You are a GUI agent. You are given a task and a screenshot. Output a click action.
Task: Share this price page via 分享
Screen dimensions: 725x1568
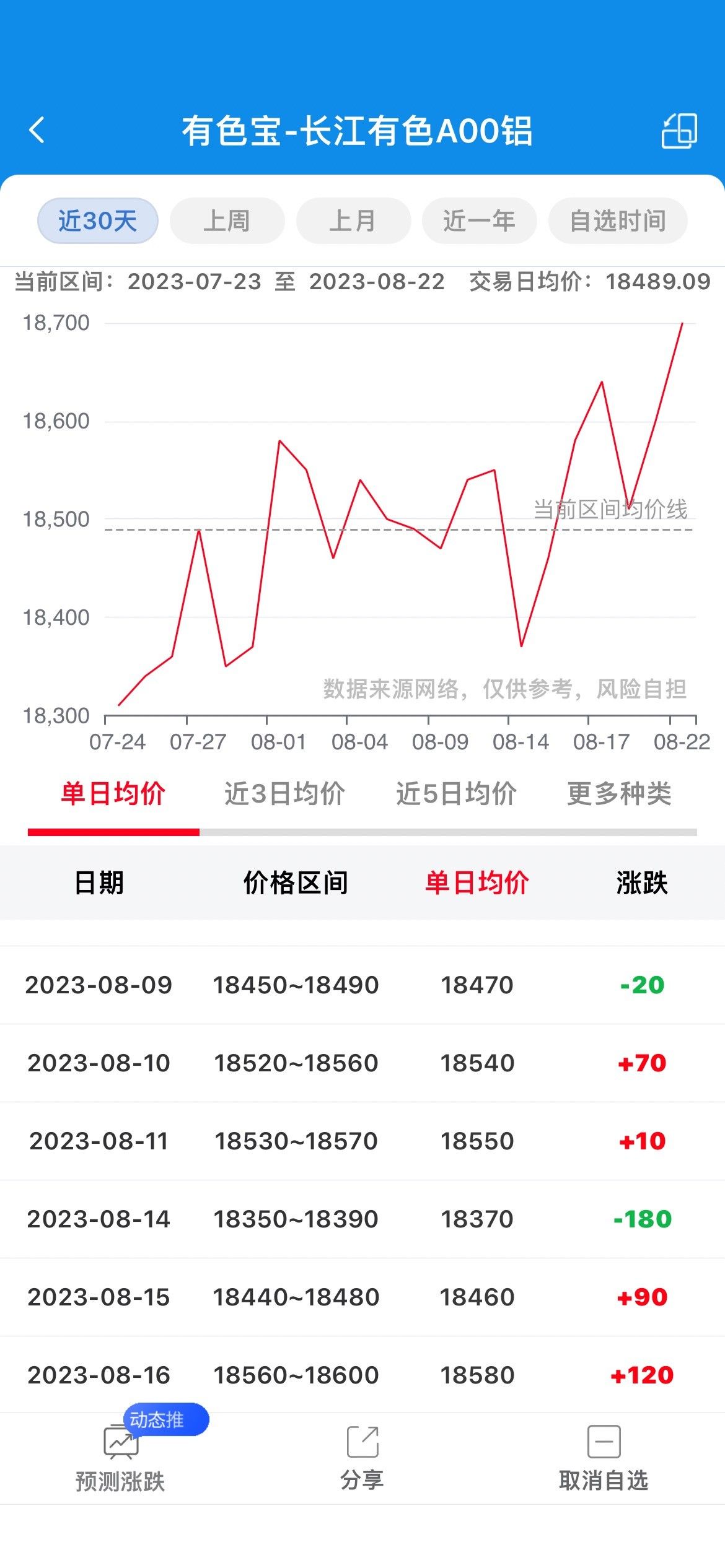click(x=362, y=1459)
